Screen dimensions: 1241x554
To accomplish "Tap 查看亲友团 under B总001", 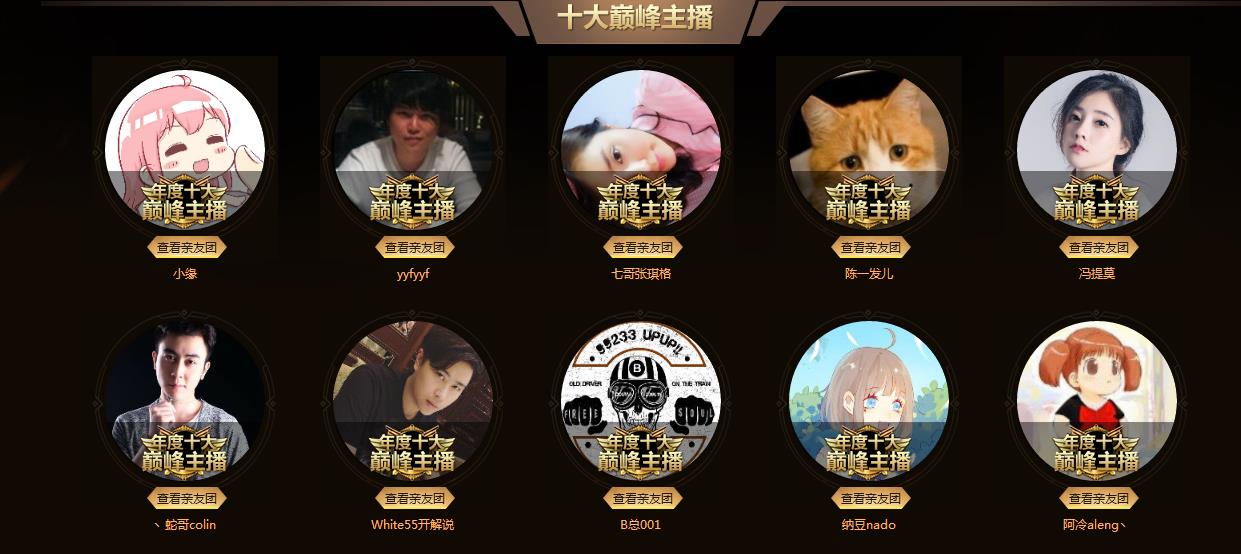I will pyautogui.click(x=641, y=499).
